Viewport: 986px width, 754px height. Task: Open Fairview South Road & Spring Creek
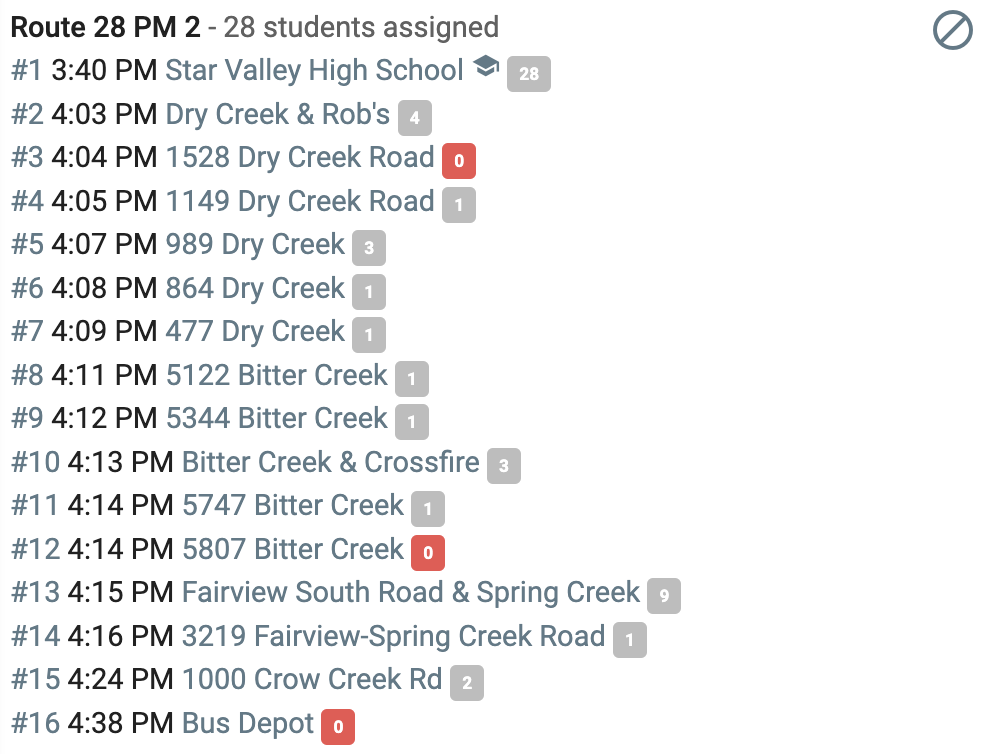click(411, 592)
